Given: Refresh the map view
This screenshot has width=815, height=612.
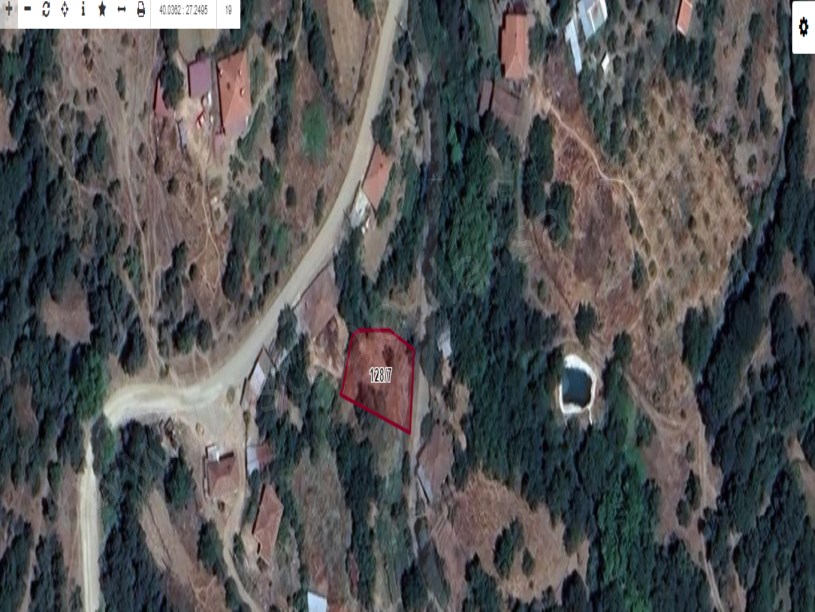Looking at the screenshot, I should 46,10.
